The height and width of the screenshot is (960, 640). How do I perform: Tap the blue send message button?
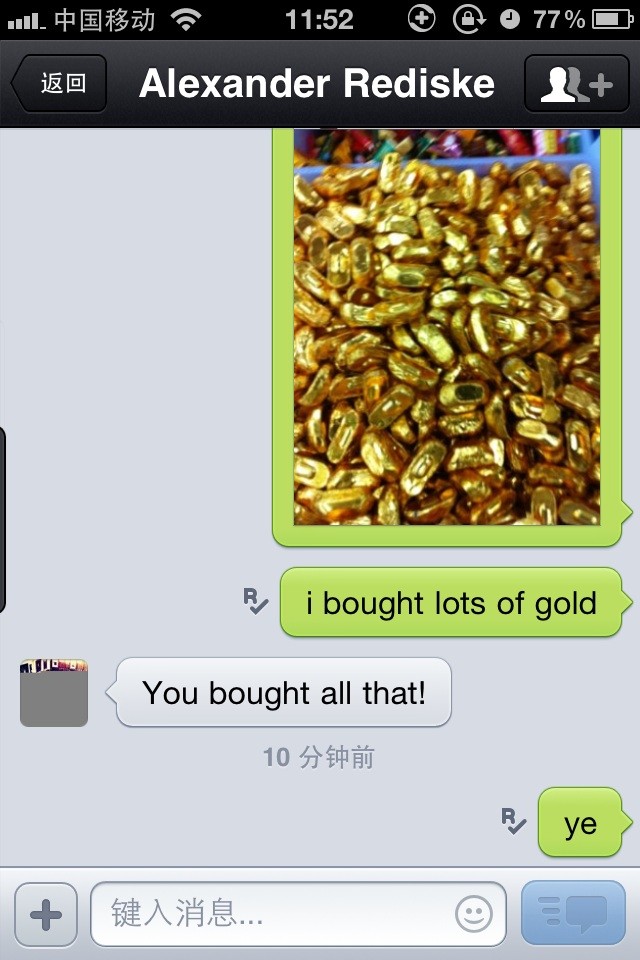pyautogui.click(x=573, y=913)
